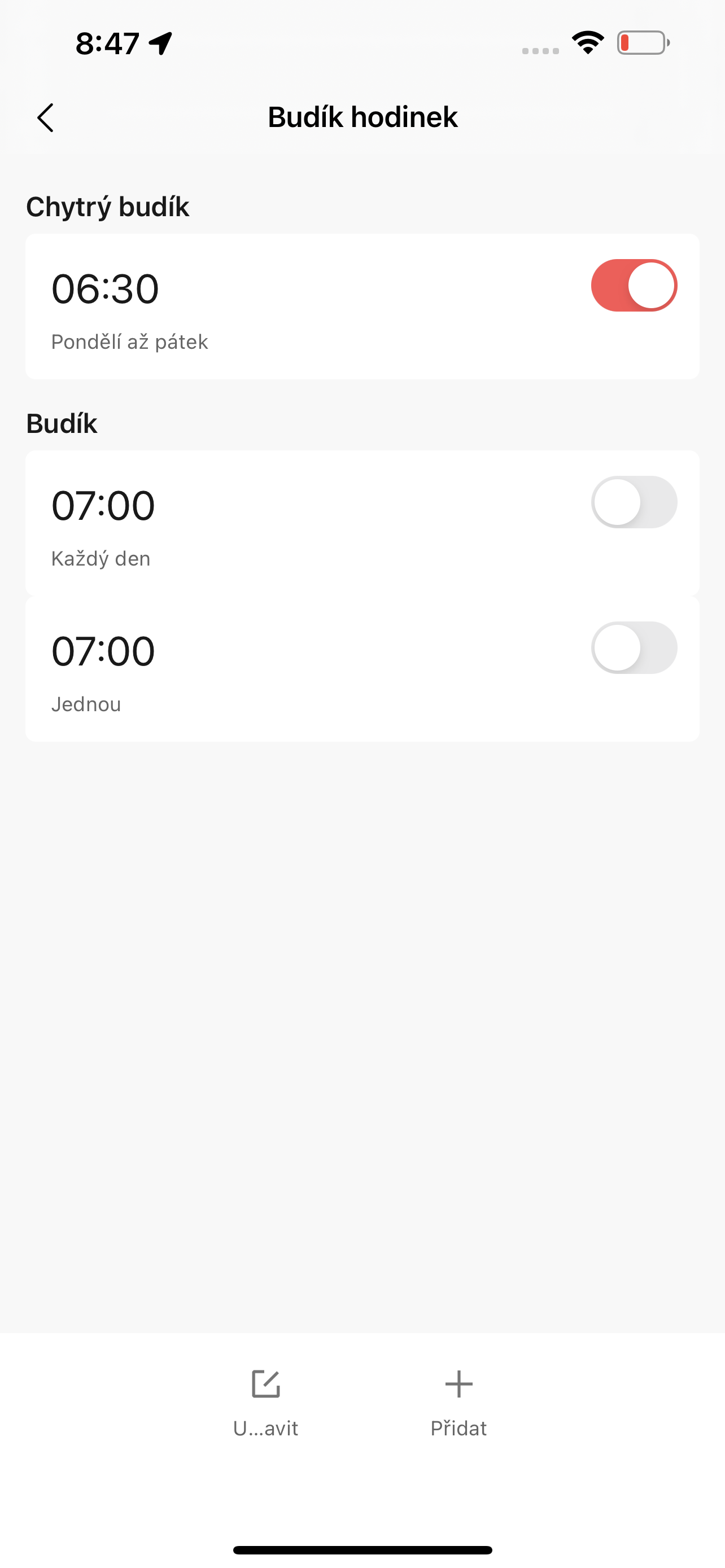Tap the home indicator bar at bottom
725x1568 pixels.
coord(362,1548)
